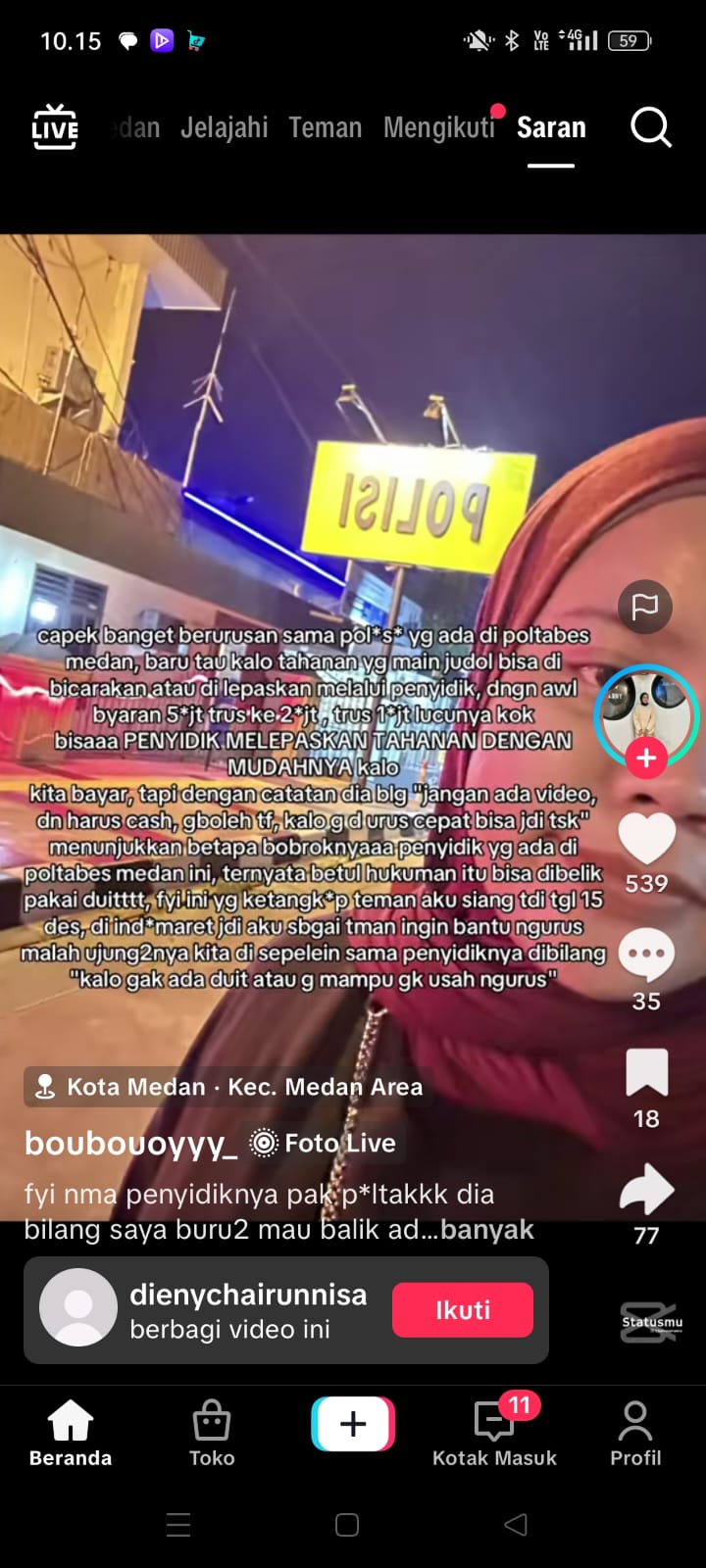Screen dimensions: 706x1568
Task: Tap the Foto Live label
Action: click(x=324, y=1143)
